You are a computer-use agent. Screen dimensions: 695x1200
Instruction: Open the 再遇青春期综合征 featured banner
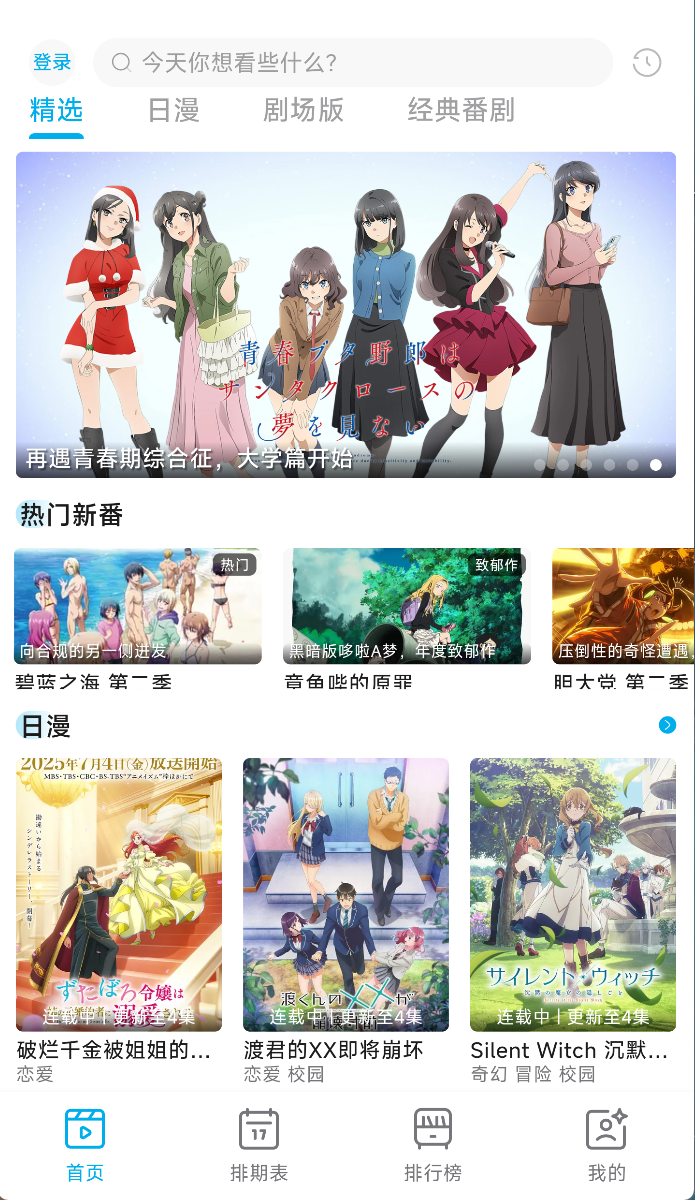tap(346, 314)
